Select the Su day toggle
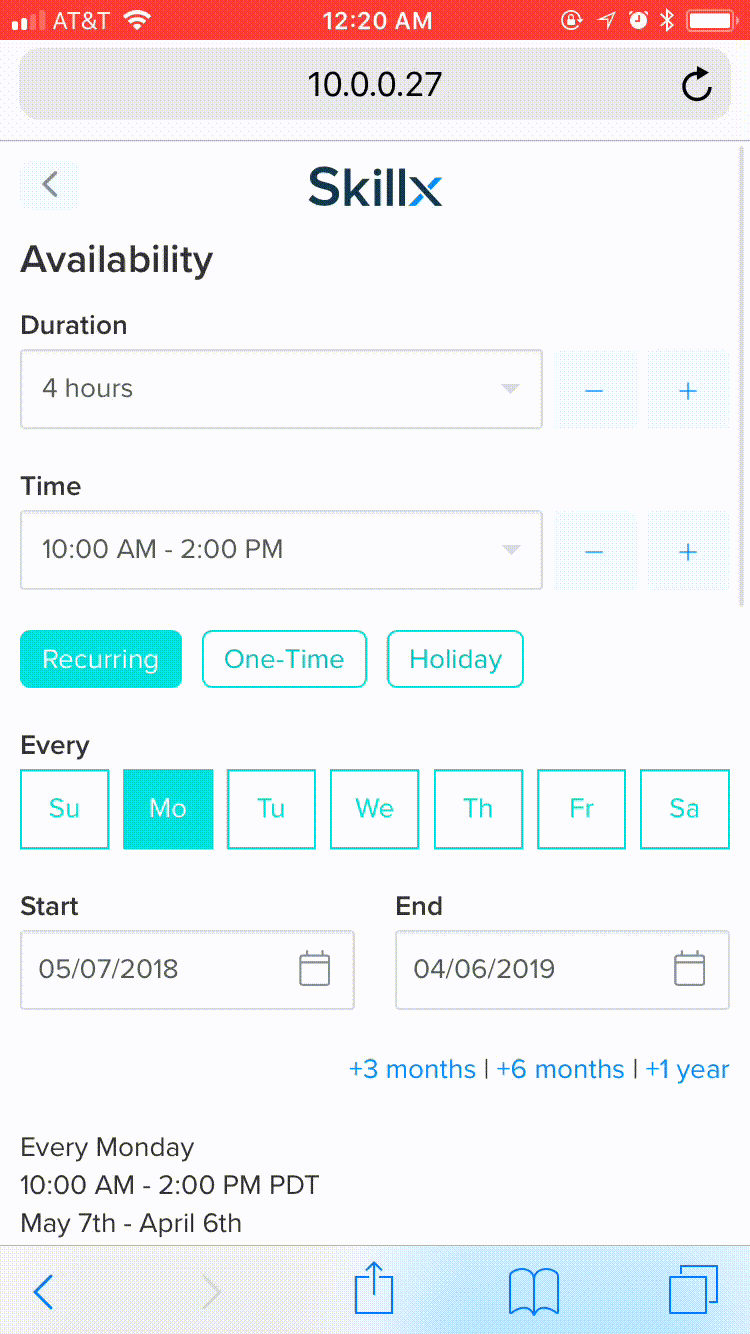 pos(64,809)
